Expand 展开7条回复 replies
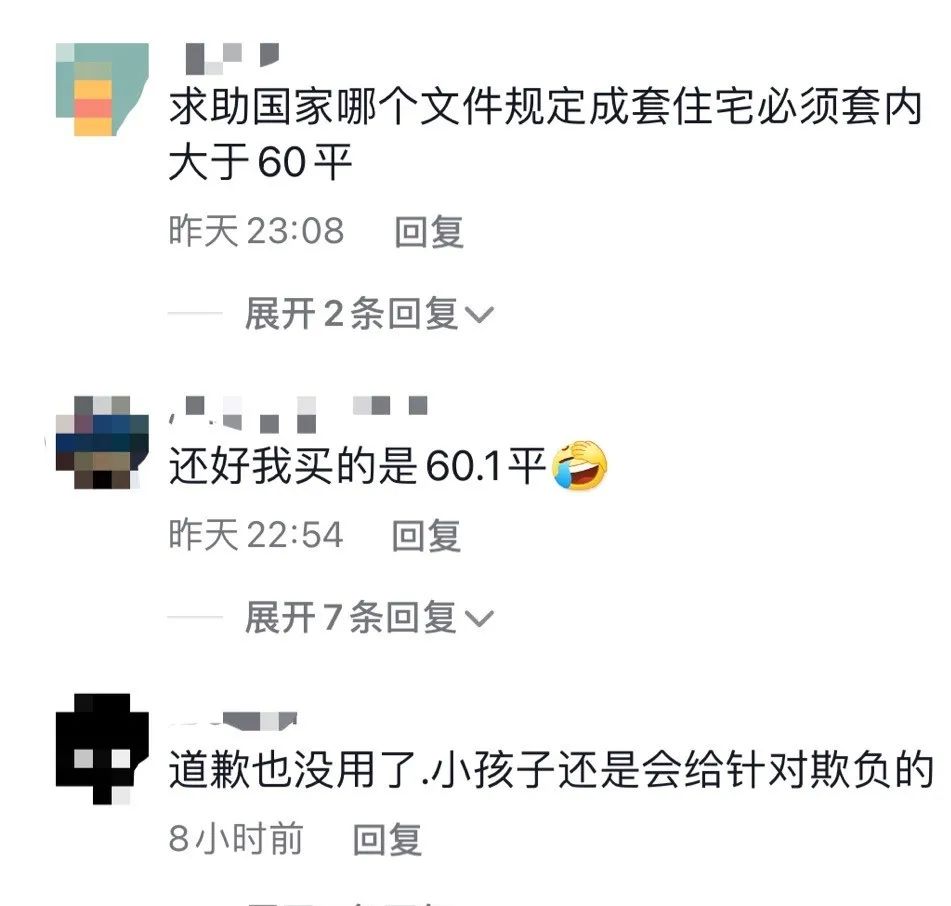 (x=368, y=618)
